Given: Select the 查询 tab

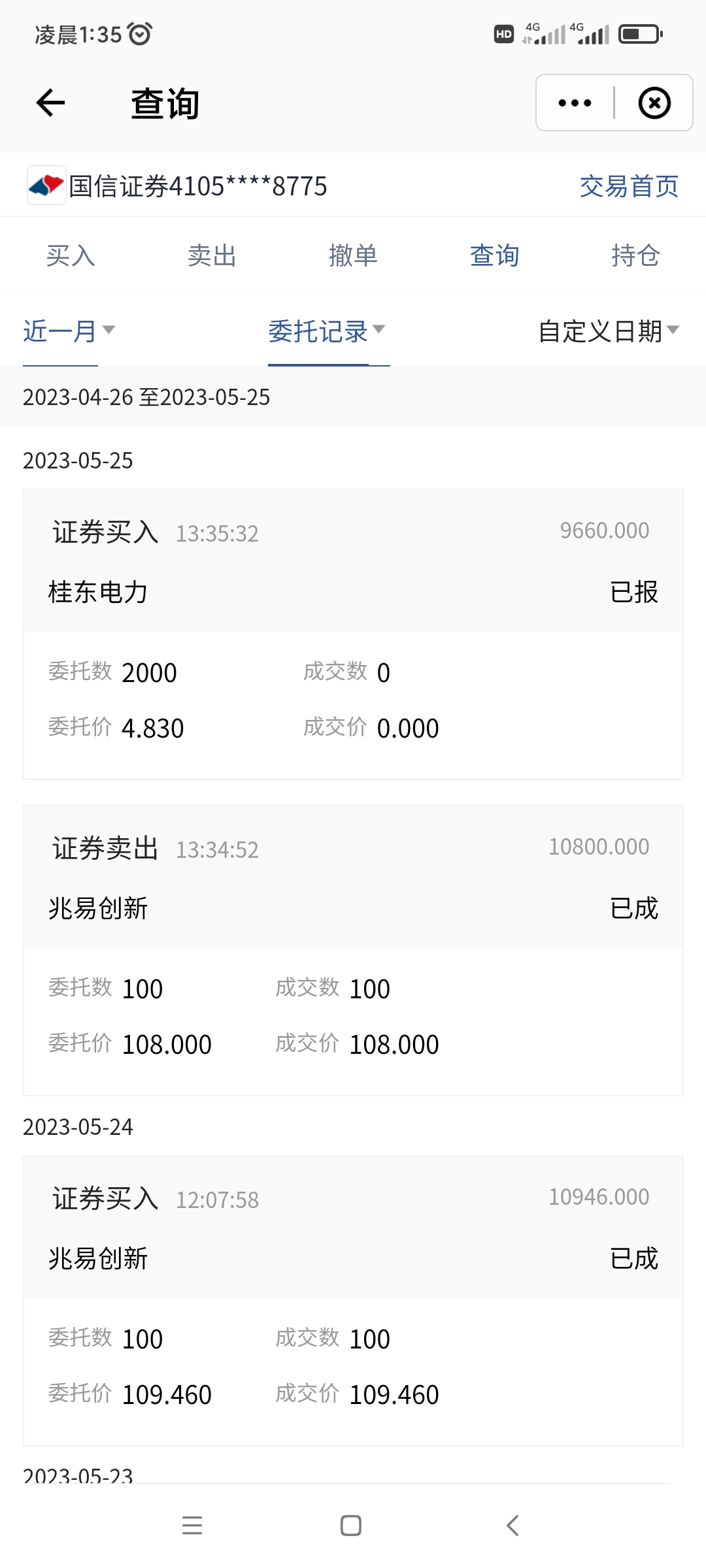Looking at the screenshot, I should pyautogui.click(x=494, y=255).
